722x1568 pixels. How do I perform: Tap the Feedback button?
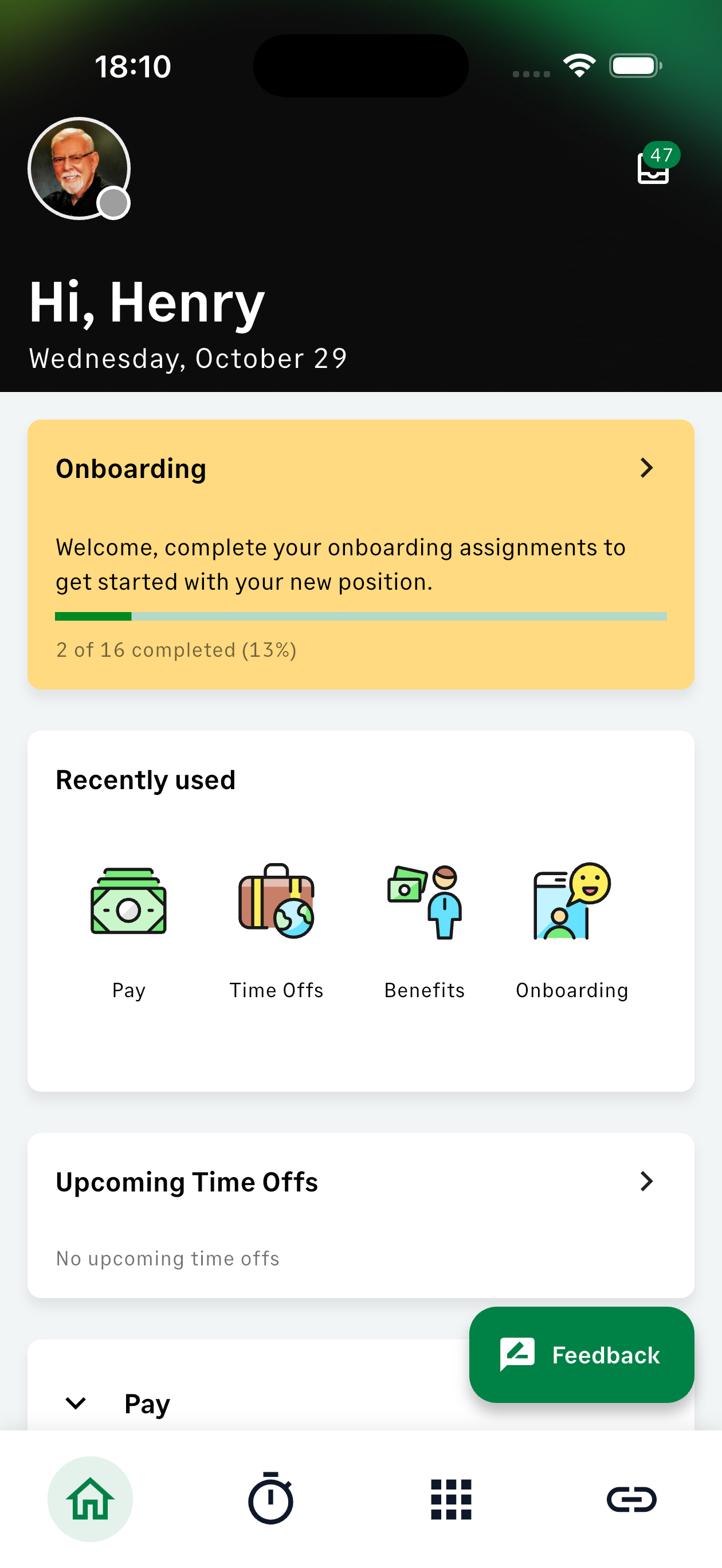[582, 1354]
